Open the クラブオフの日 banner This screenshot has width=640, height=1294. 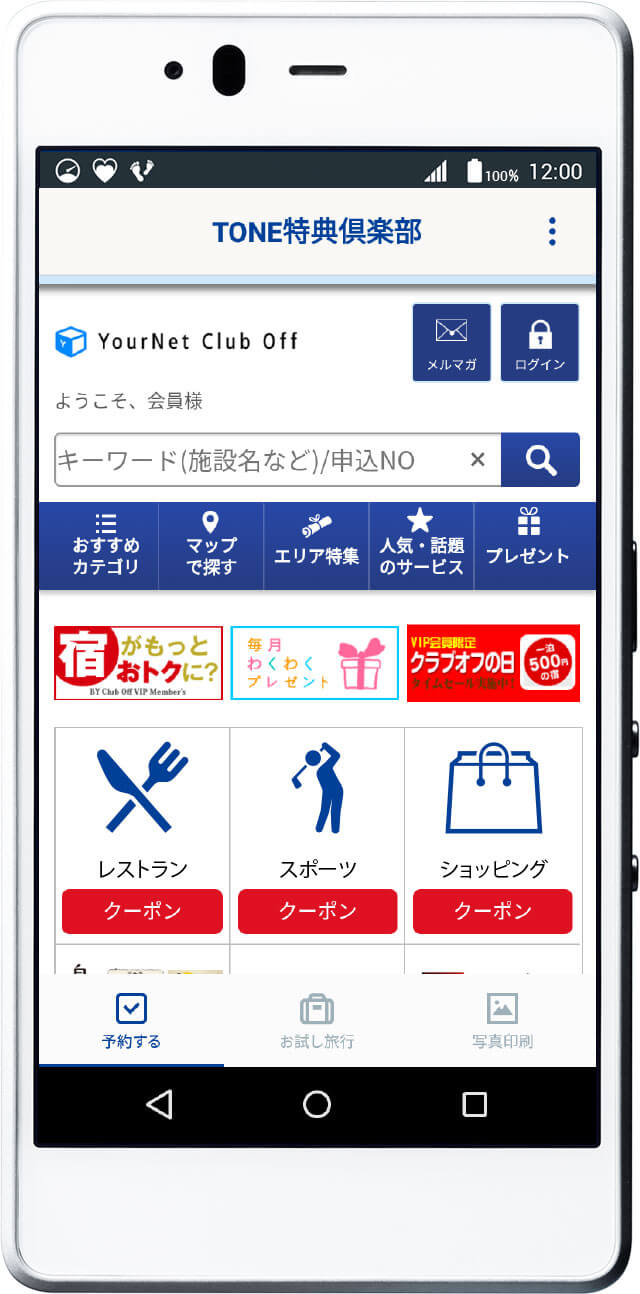(493, 663)
